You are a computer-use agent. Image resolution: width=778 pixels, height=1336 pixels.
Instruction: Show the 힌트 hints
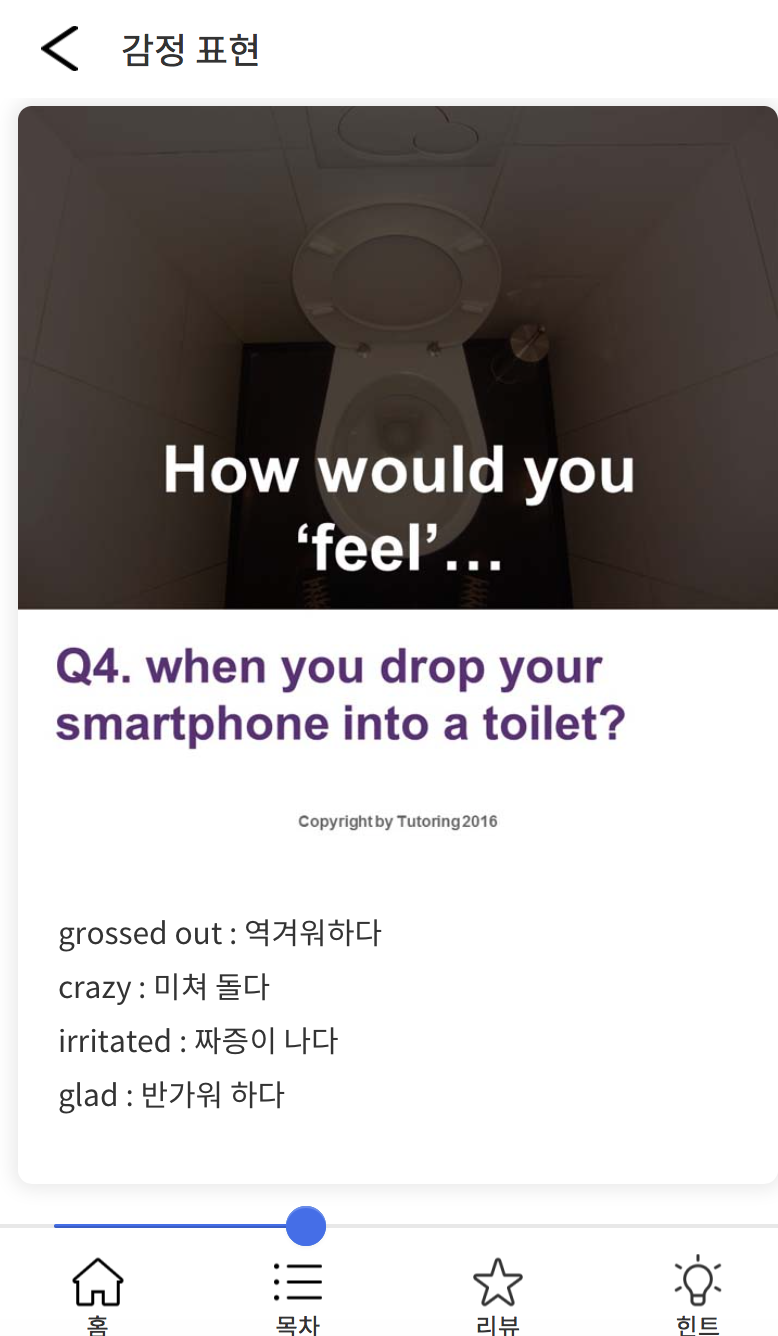[x=698, y=1290]
